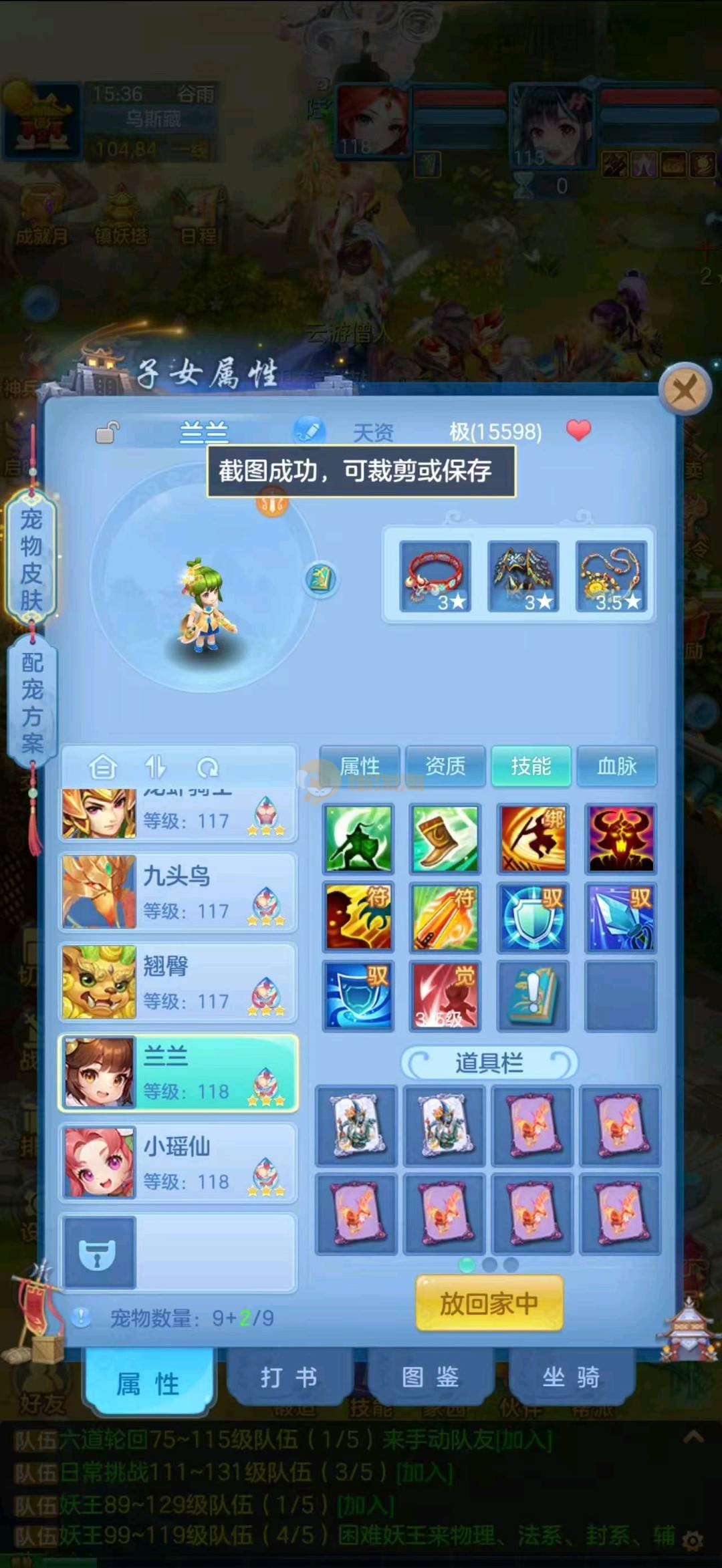Tap the sort arrows above the pet list
This screenshot has height=1568, width=722.
pyautogui.click(x=155, y=767)
